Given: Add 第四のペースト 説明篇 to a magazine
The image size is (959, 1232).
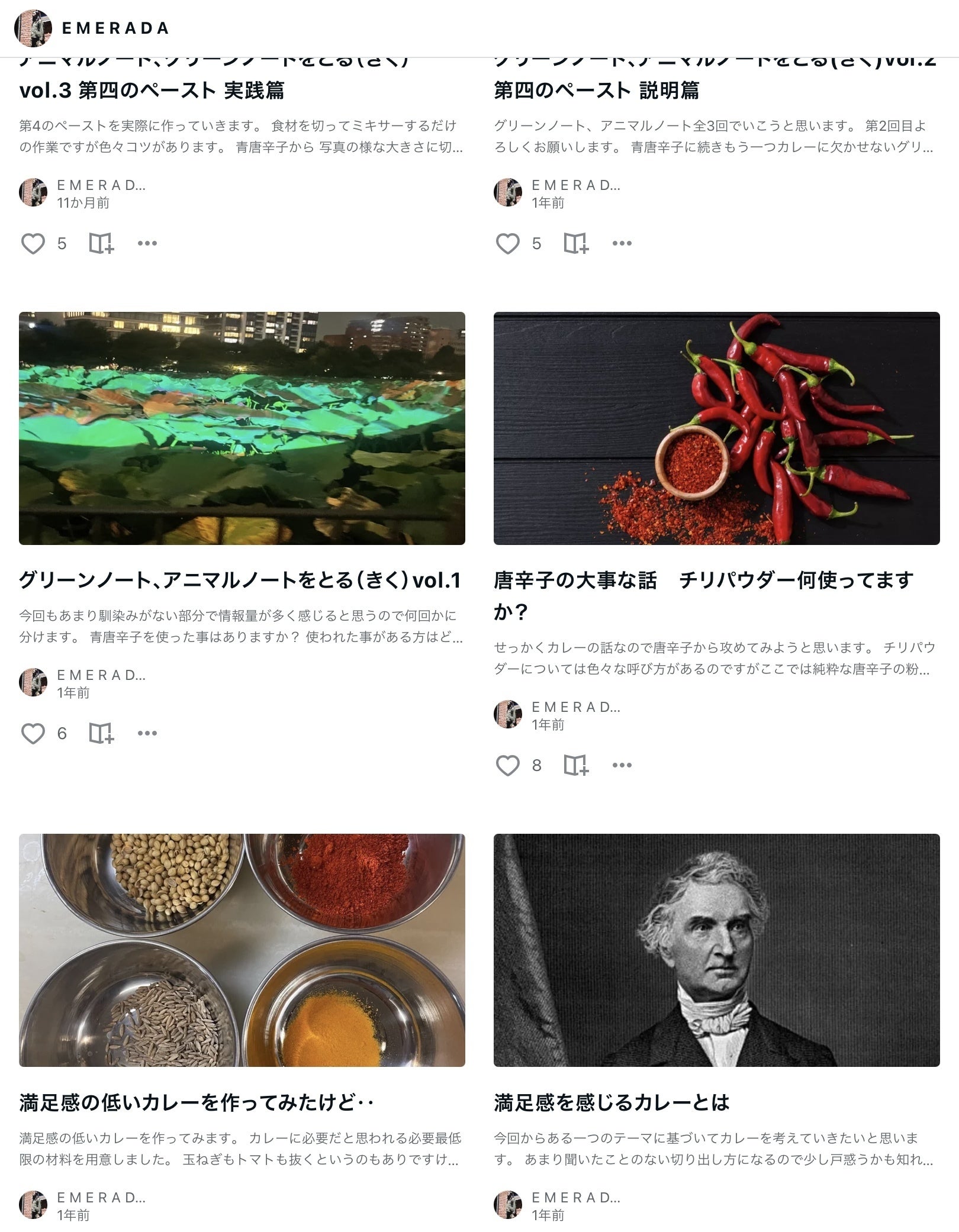Looking at the screenshot, I should tap(576, 243).
